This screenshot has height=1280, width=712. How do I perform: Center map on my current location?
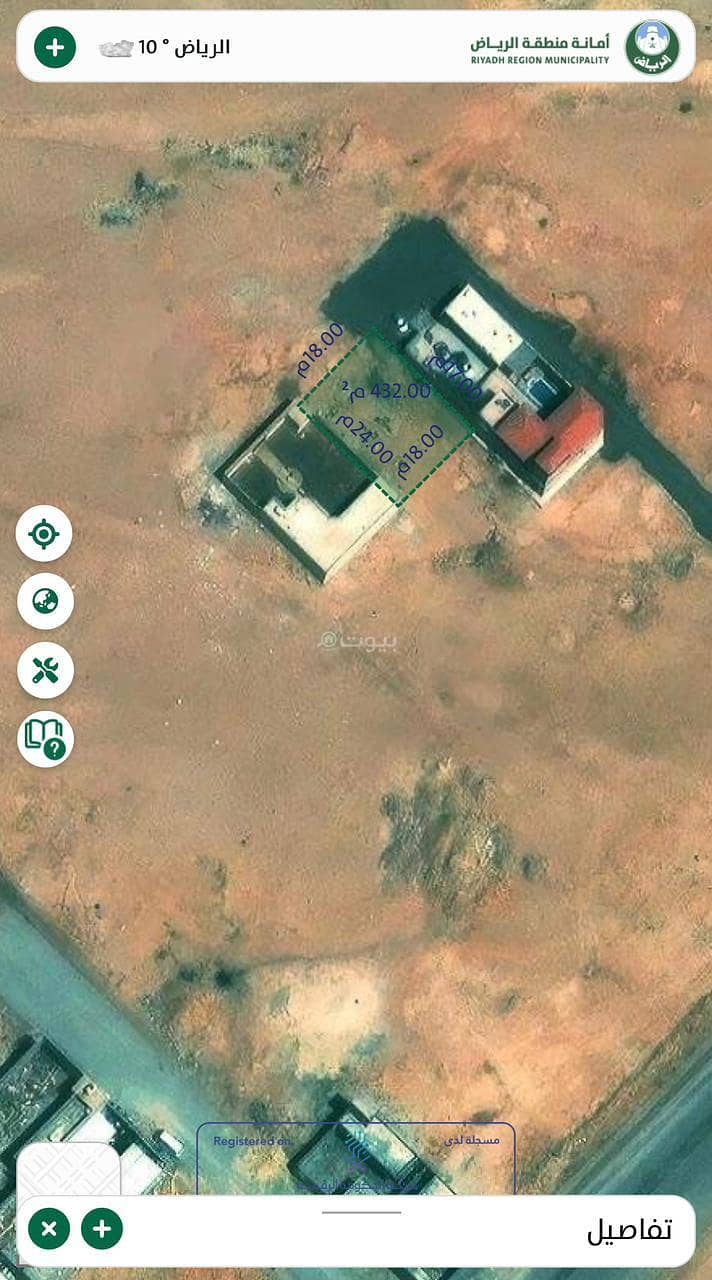coord(44,534)
